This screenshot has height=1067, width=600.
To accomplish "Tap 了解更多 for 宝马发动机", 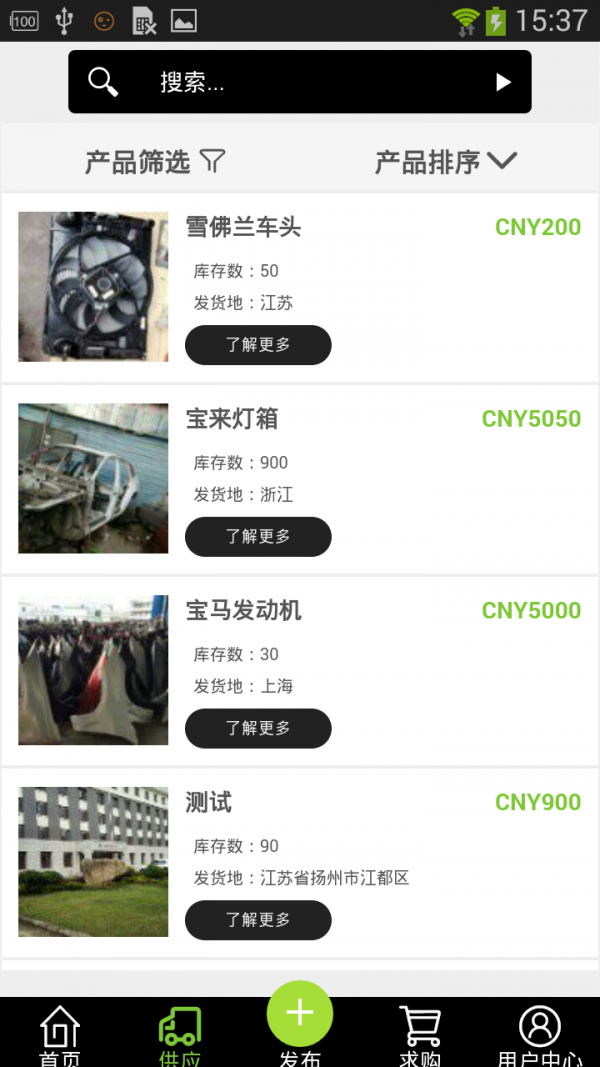I will (x=258, y=729).
